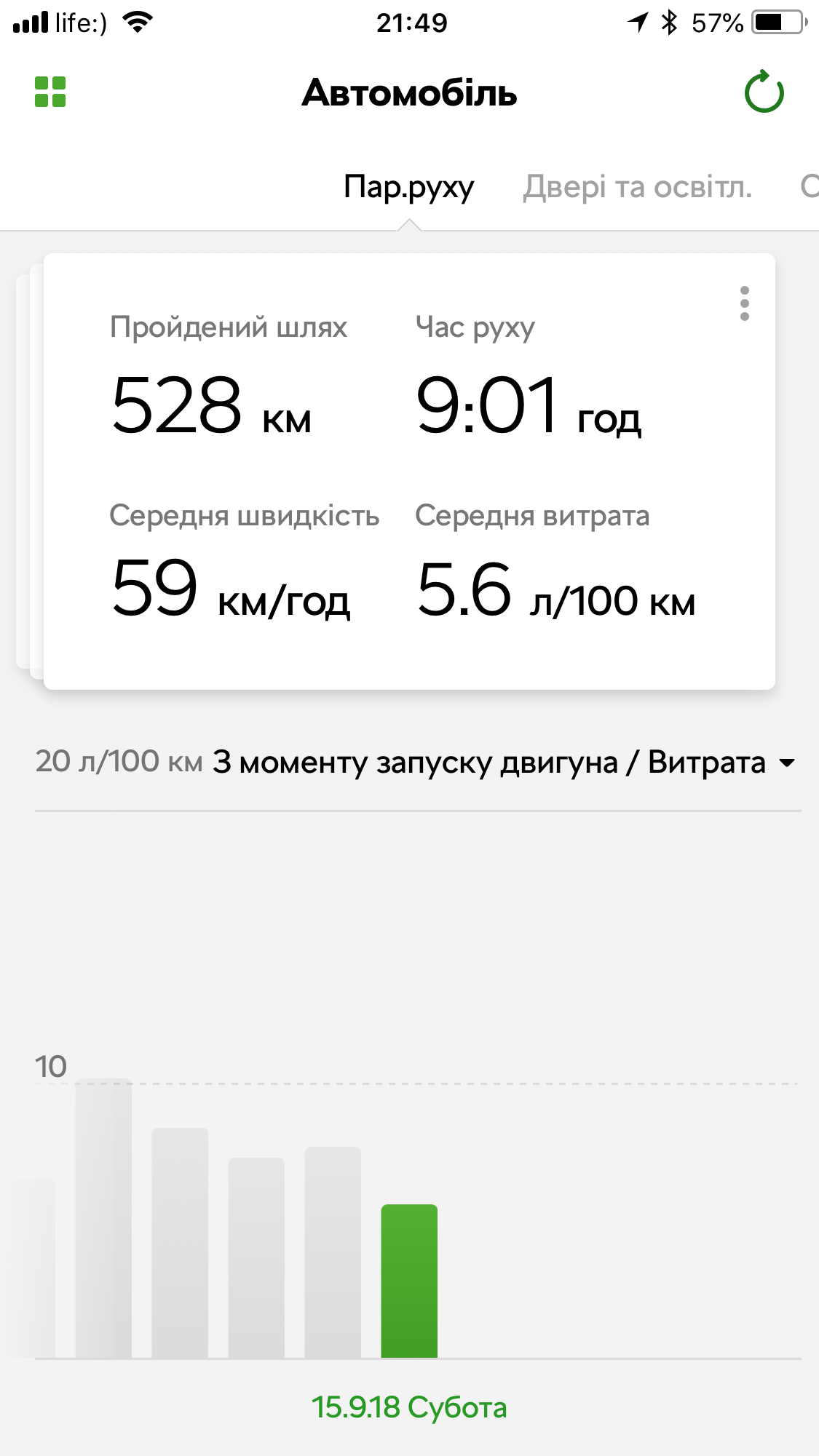Switch to the Двері та освітл. tab

[637, 187]
